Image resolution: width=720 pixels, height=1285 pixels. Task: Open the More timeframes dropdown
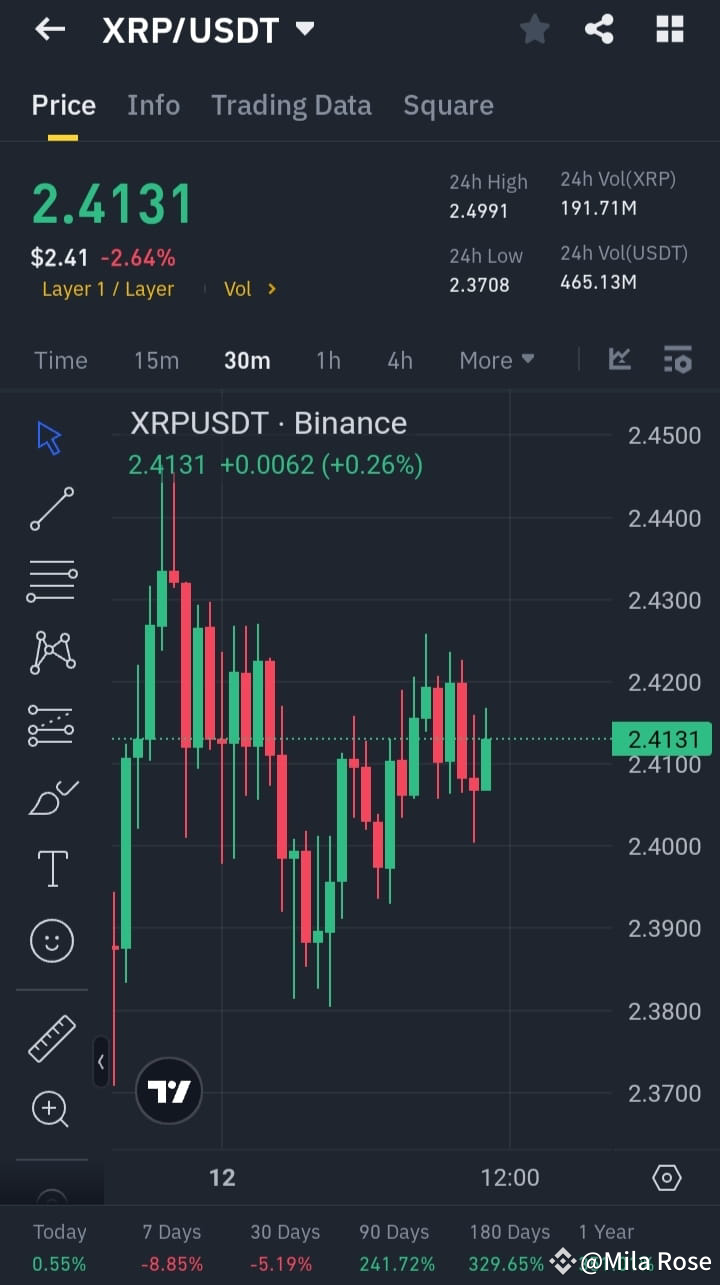(497, 360)
